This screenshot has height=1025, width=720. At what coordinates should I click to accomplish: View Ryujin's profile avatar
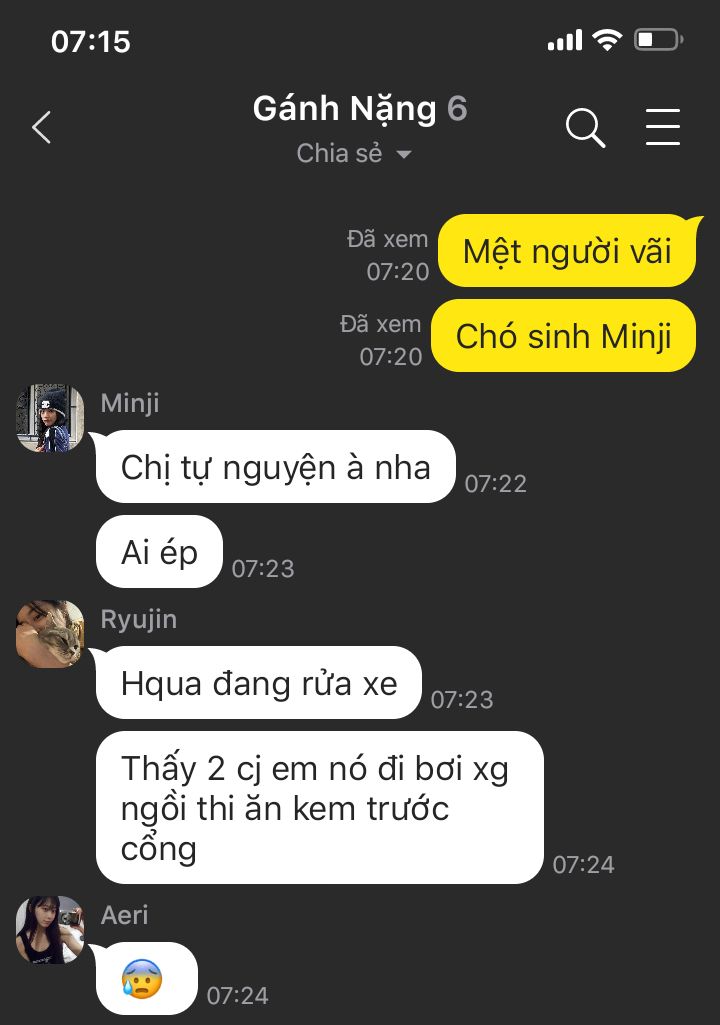point(50,634)
